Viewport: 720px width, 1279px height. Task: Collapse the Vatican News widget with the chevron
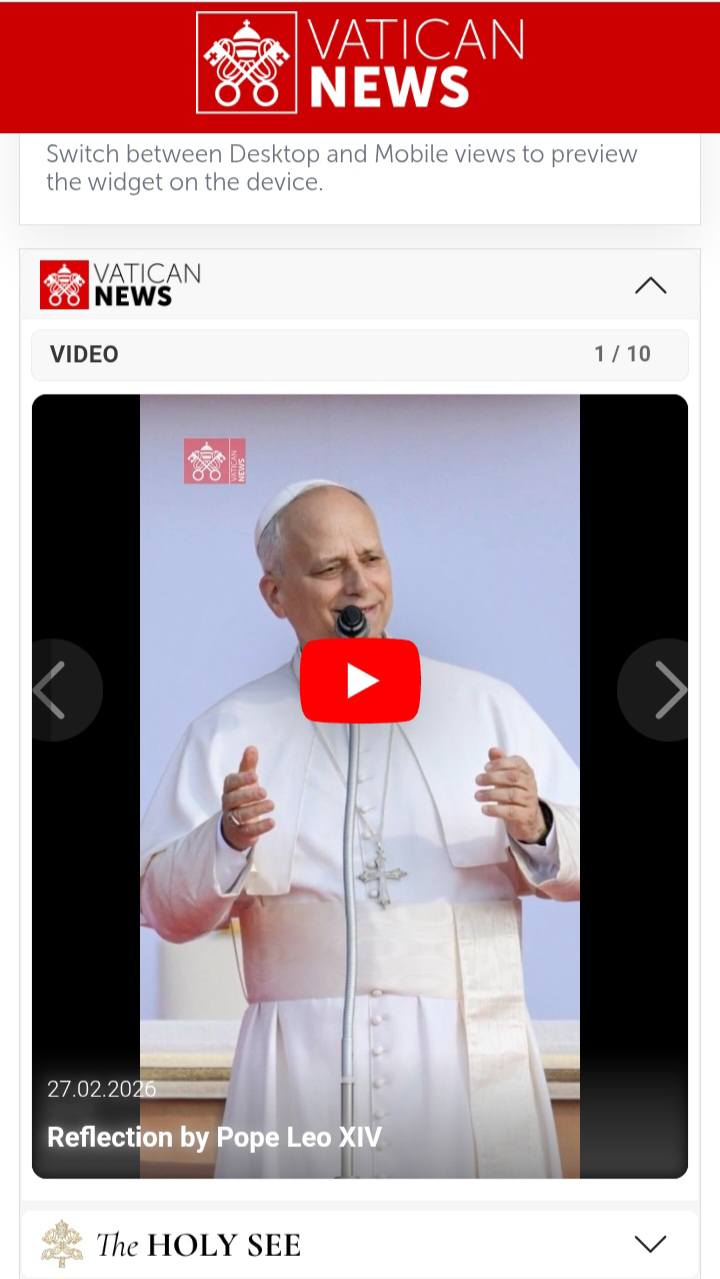click(651, 286)
